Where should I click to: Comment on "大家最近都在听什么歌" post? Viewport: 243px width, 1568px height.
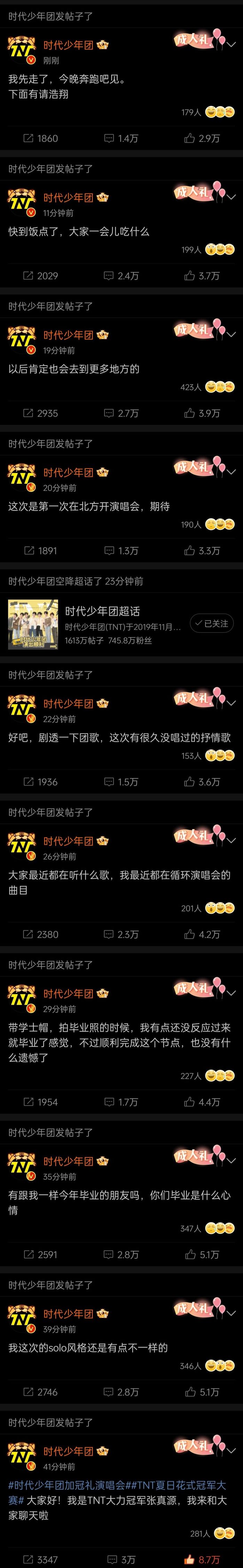(121, 934)
